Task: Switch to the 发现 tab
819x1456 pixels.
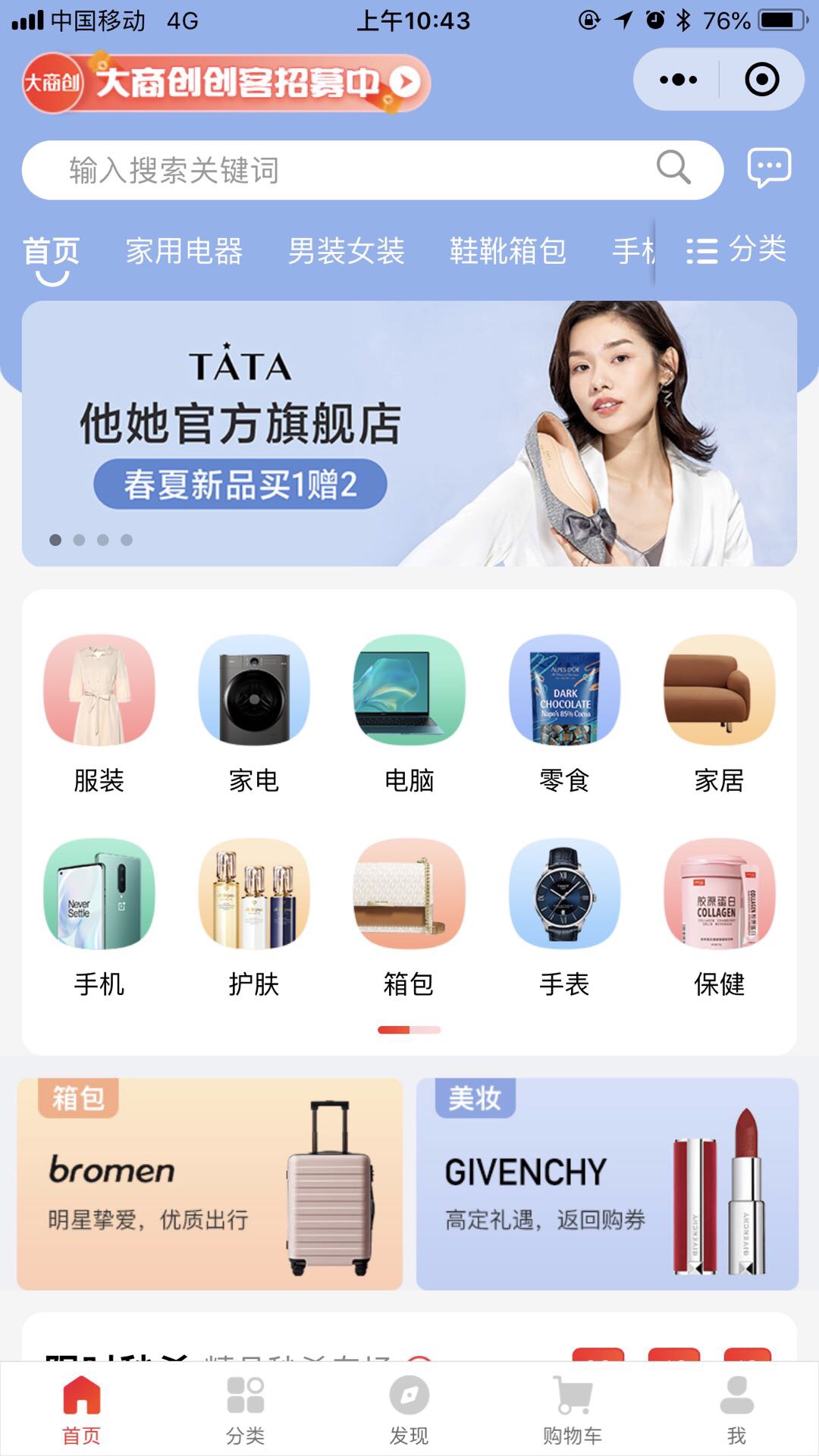Action: pos(409,1409)
